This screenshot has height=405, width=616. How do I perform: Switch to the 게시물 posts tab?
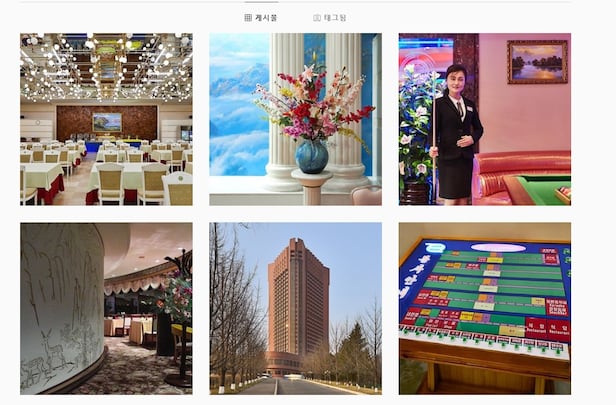point(261,17)
